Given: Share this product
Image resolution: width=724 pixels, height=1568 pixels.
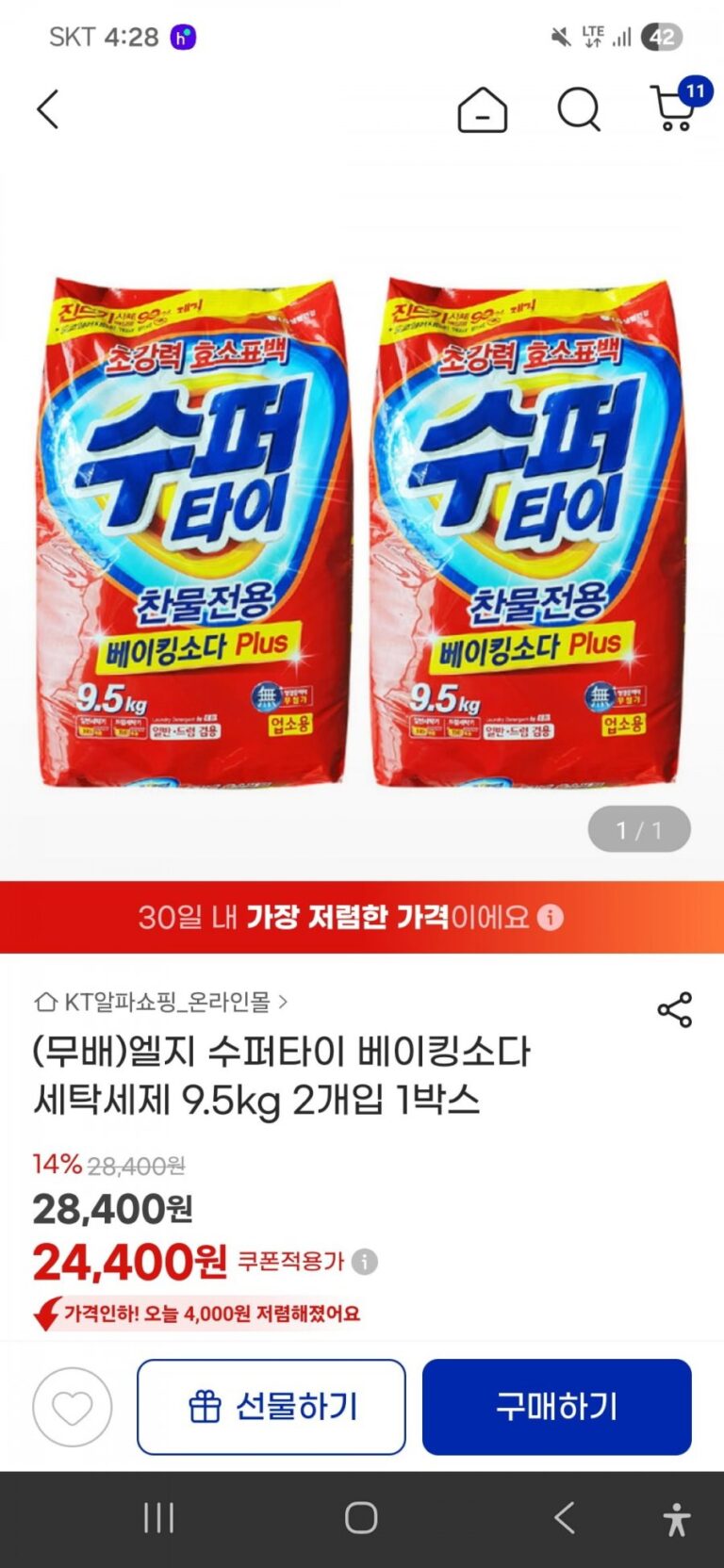Looking at the screenshot, I should point(674,1009).
